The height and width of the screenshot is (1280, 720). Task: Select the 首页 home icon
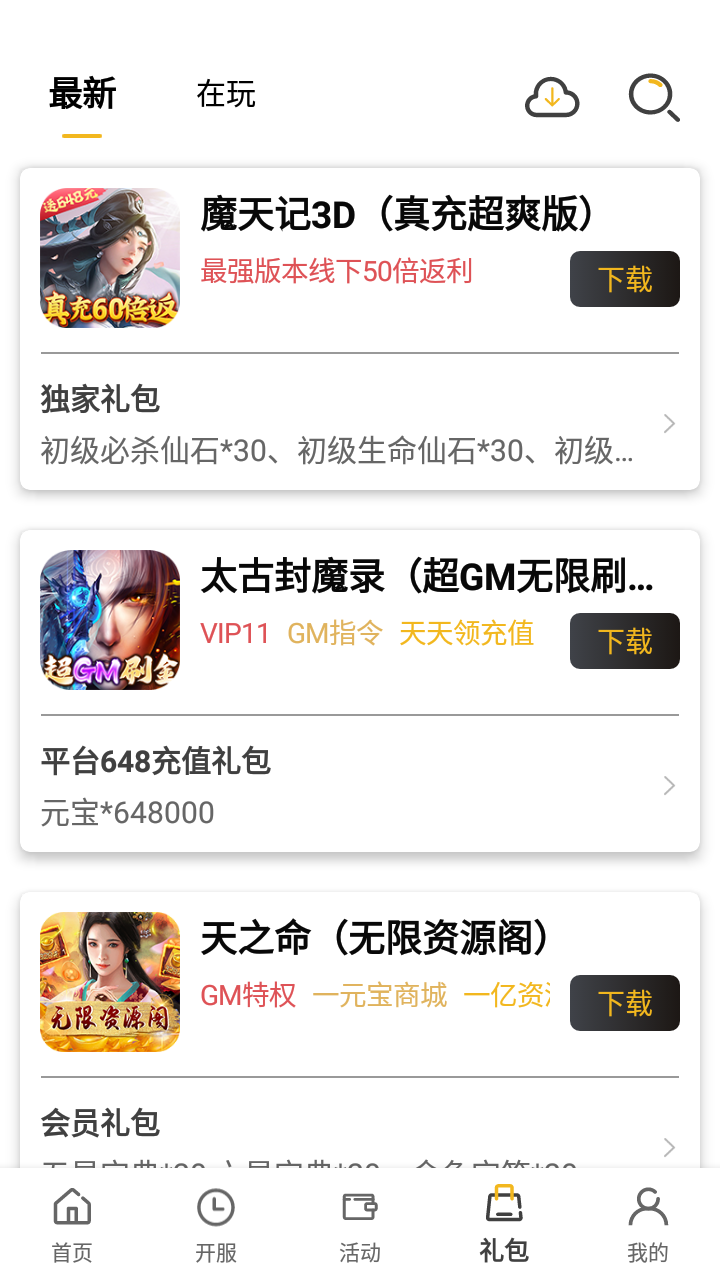71,1218
